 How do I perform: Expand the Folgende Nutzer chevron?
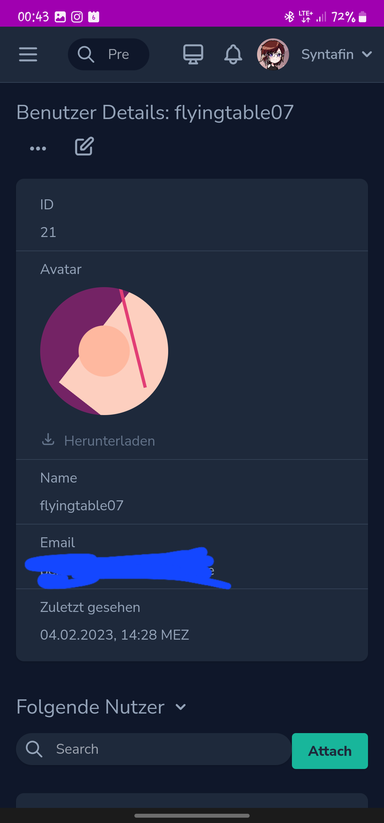coord(180,707)
